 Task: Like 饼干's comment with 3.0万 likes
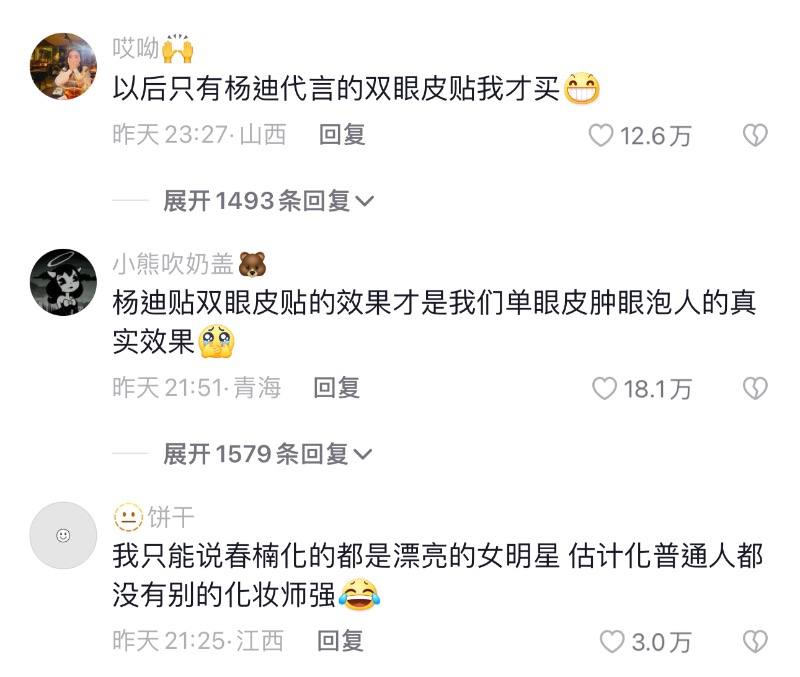611,641
